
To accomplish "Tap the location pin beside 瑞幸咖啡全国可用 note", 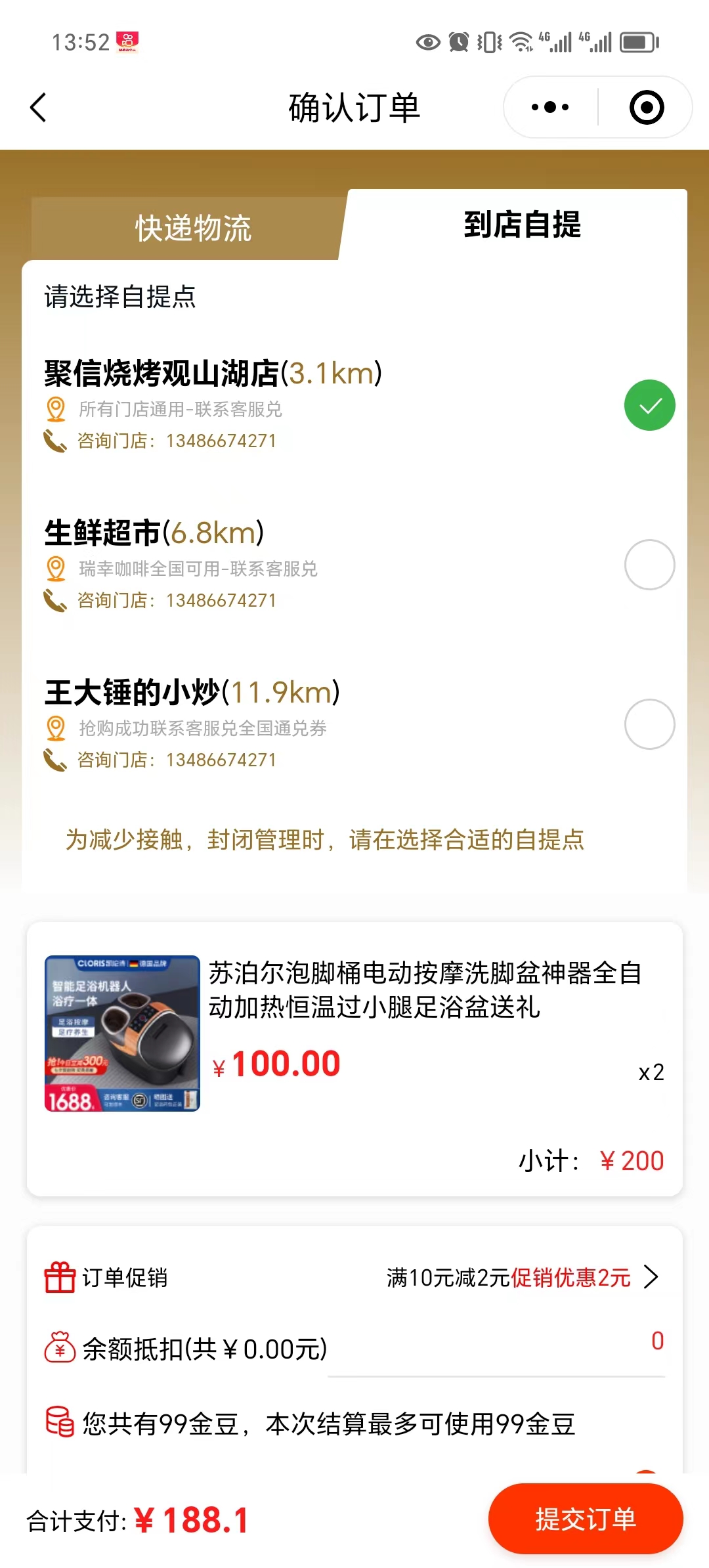I will pyautogui.click(x=56, y=569).
